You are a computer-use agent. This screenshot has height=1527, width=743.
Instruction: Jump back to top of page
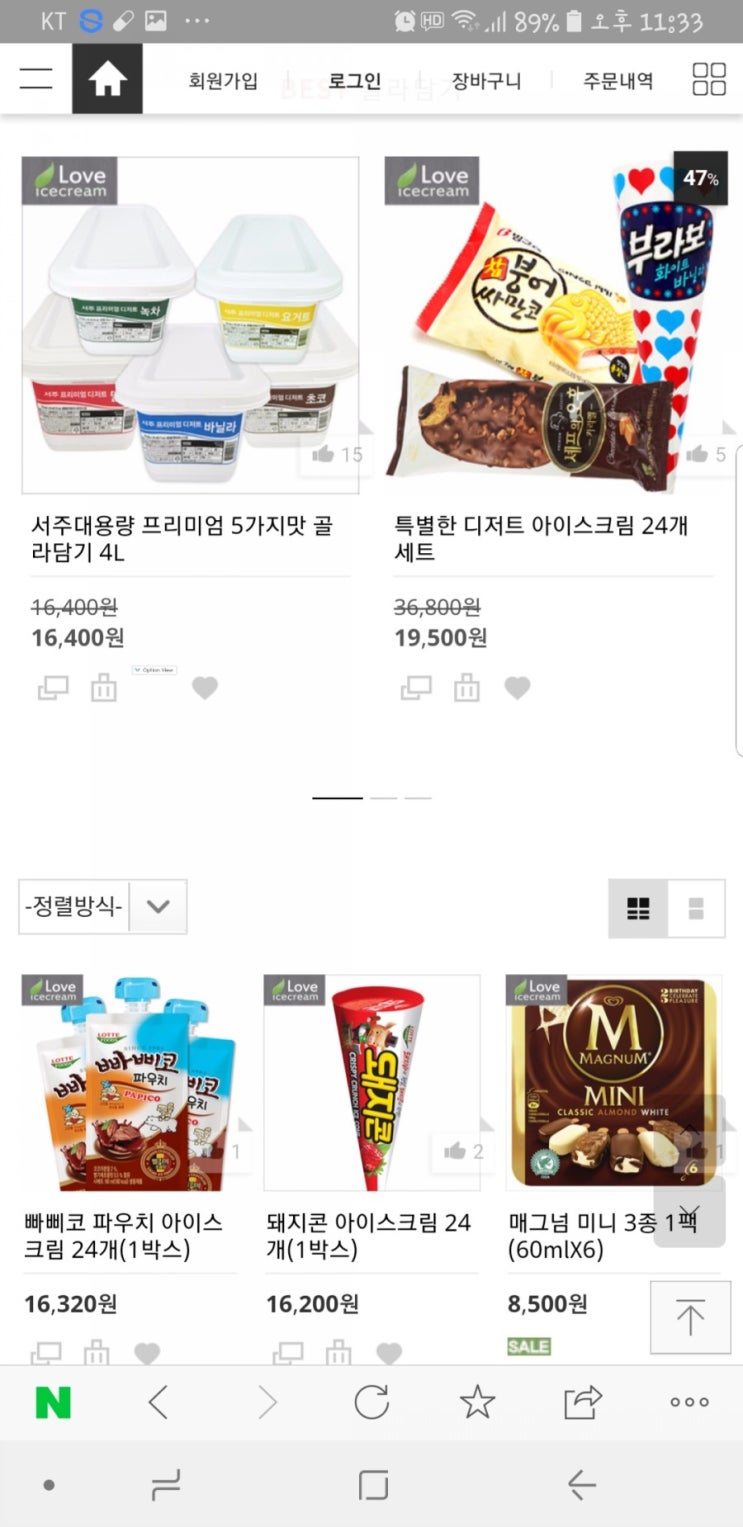(x=690, y=1317)
